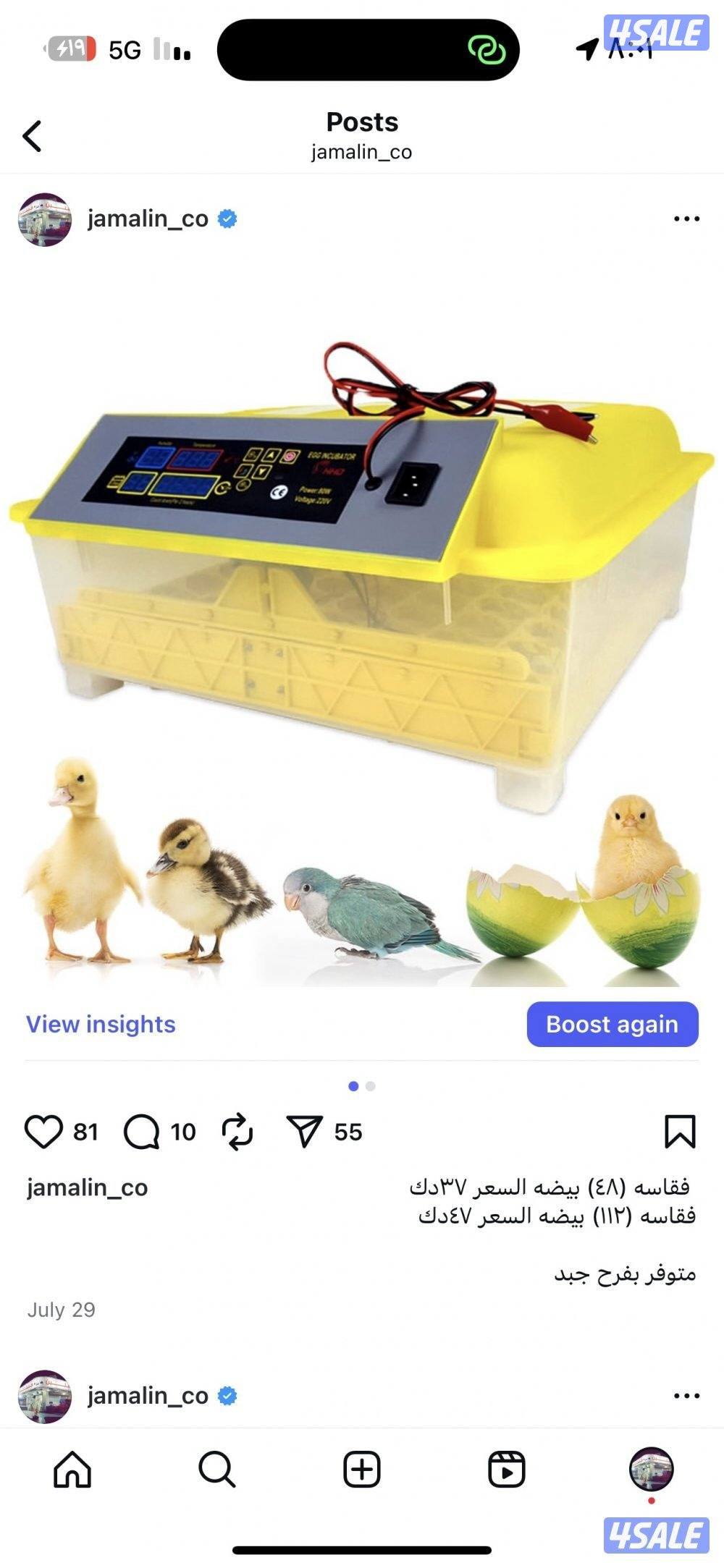The image size is (724, 1568).
Task: Switch to the Reels tab
Action: point(506,1470)
